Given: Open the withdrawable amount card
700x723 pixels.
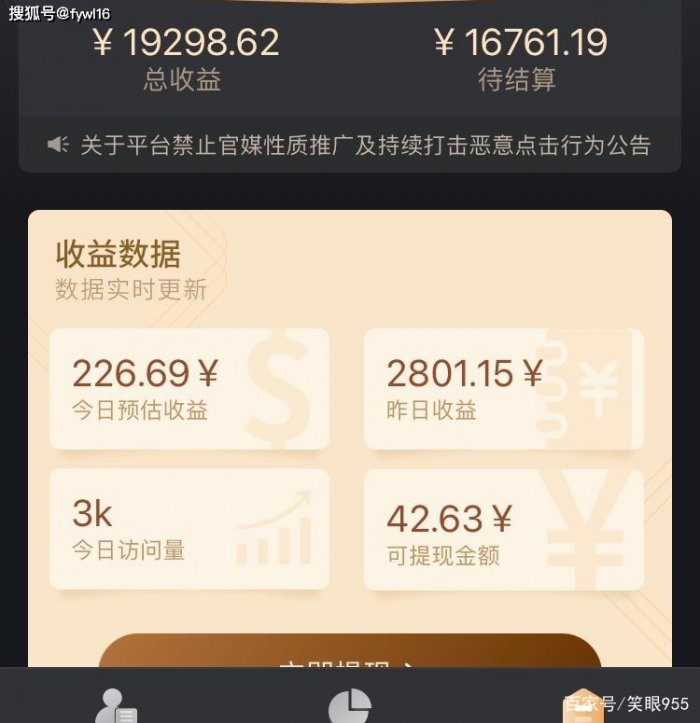Looking at the screenshot, I should pyautogui.click(x=503, y=528).
